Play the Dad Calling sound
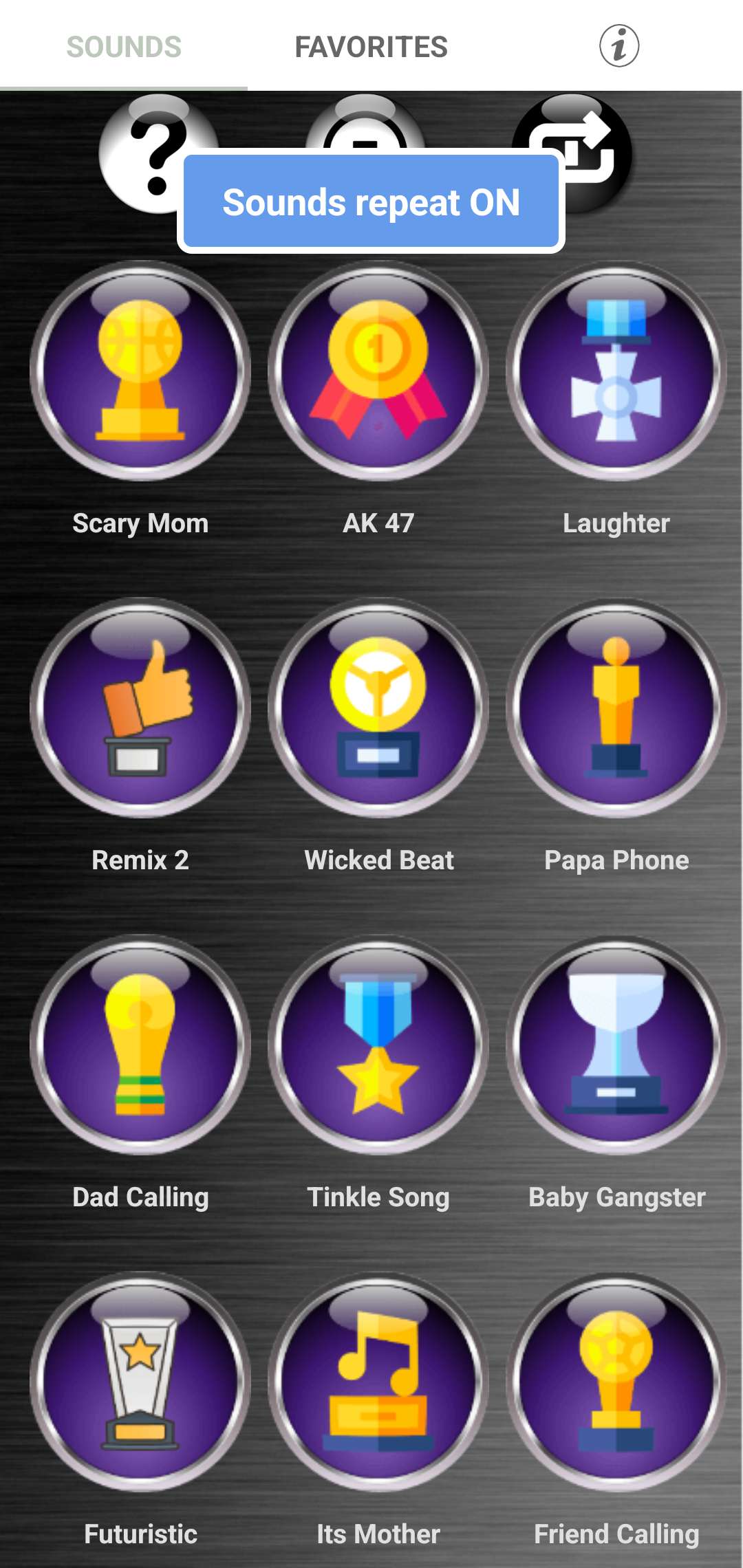The height and width of the screenshot is (1568, 743). point(140,1045)
